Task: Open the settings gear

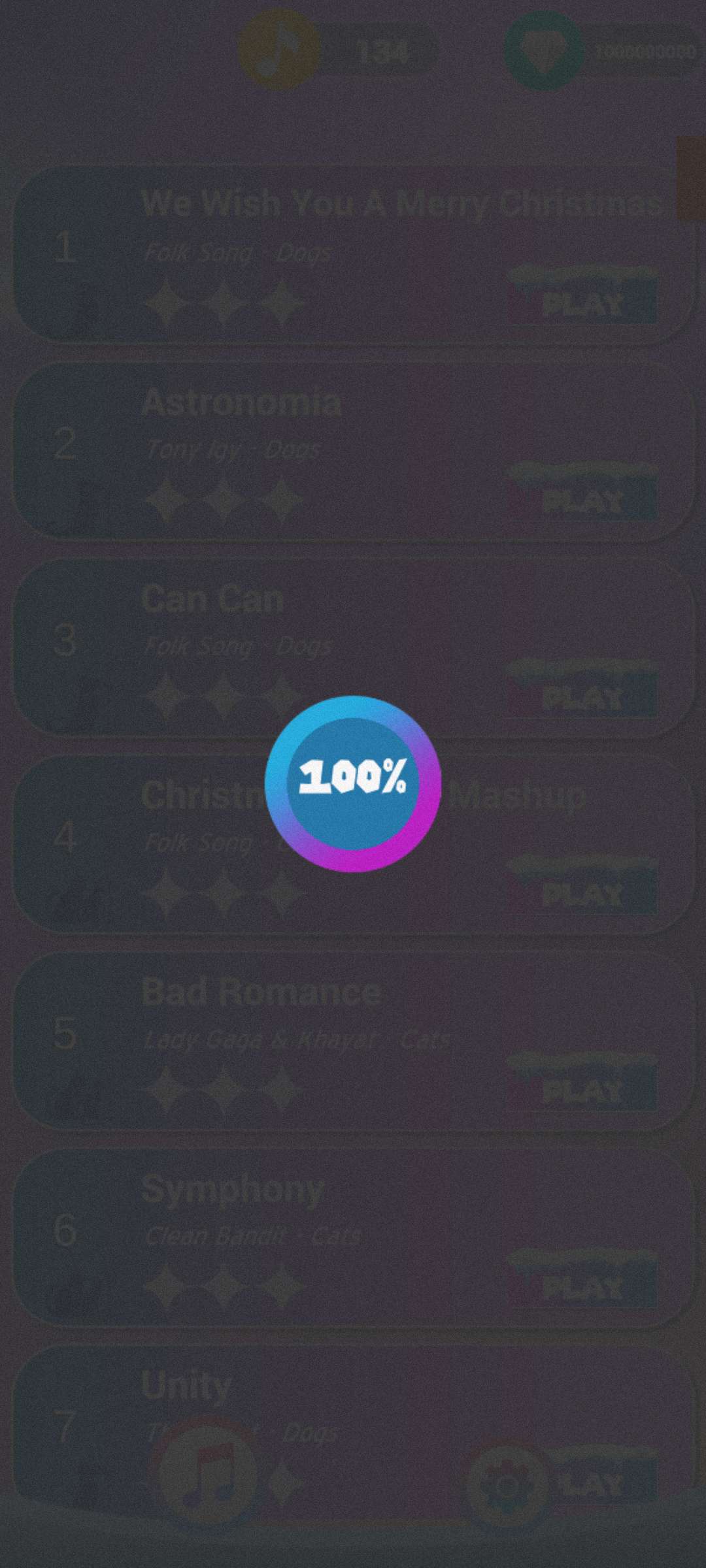Action: [509, 1484]
